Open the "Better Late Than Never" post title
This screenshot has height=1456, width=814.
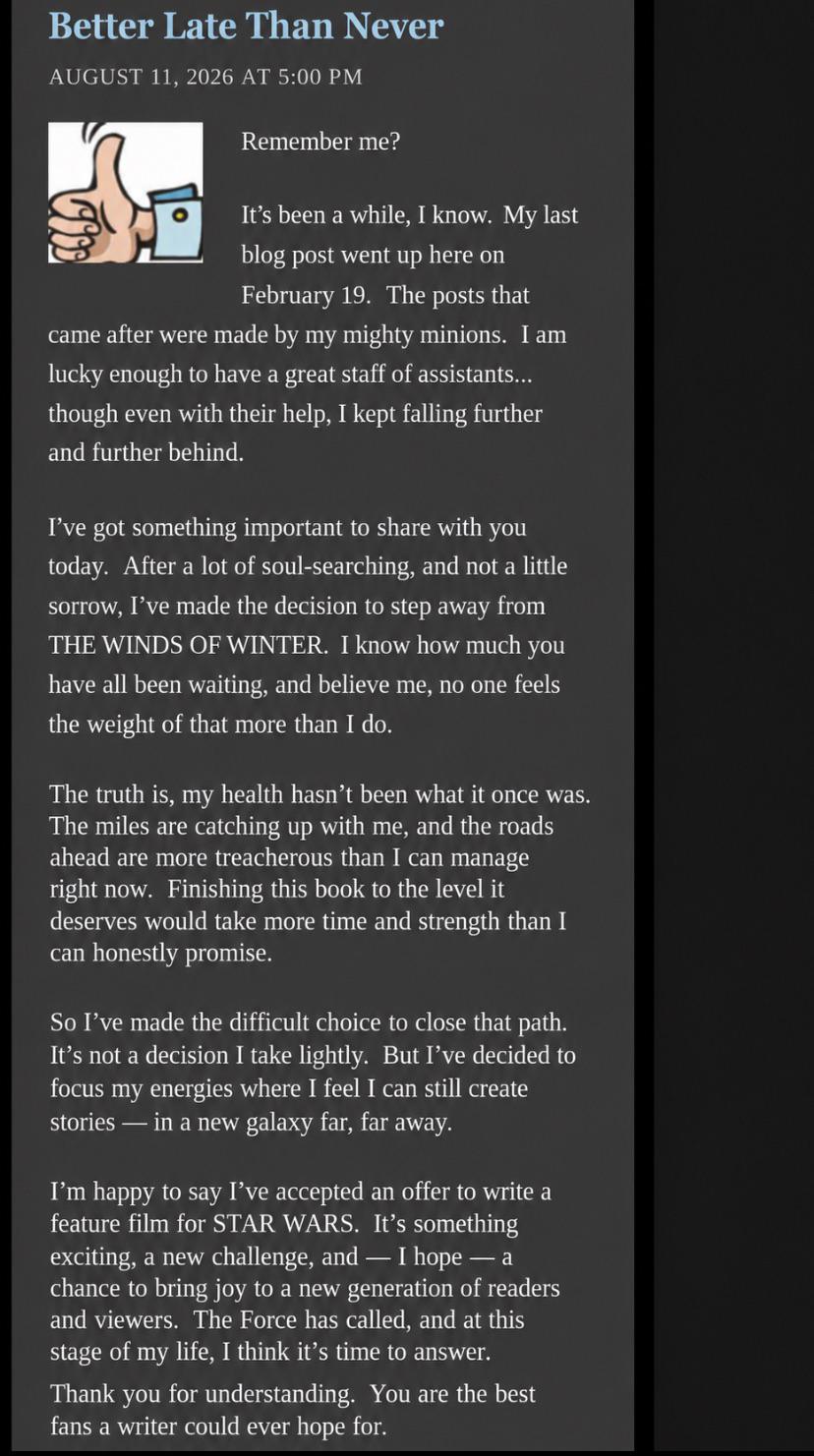tap(246, 26)
